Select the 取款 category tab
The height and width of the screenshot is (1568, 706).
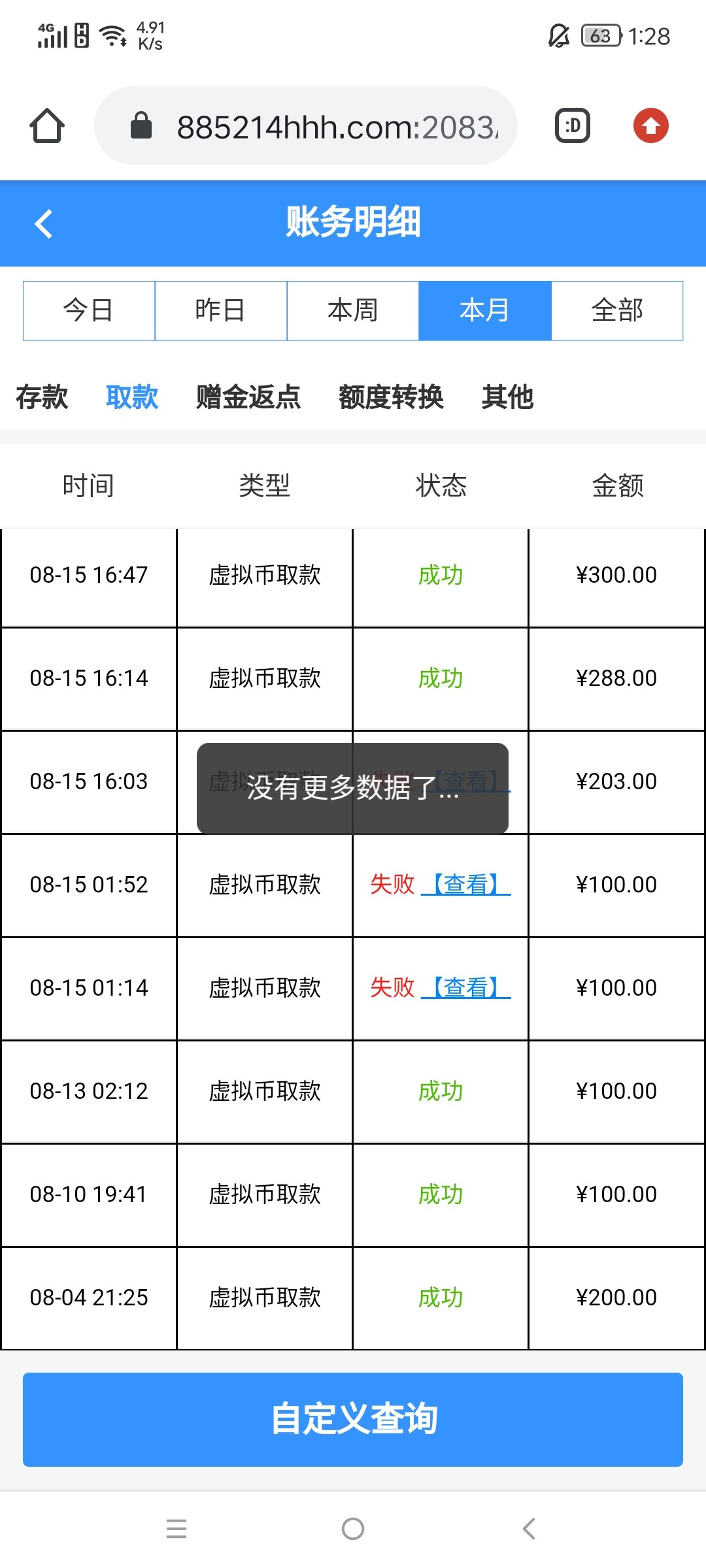(x=132, y=397)
